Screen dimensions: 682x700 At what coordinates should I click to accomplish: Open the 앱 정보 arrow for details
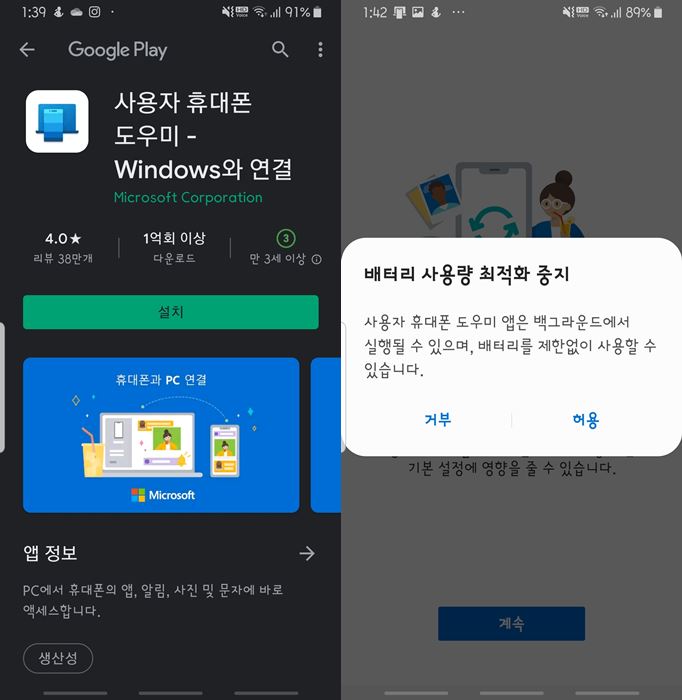click(307, 553)
